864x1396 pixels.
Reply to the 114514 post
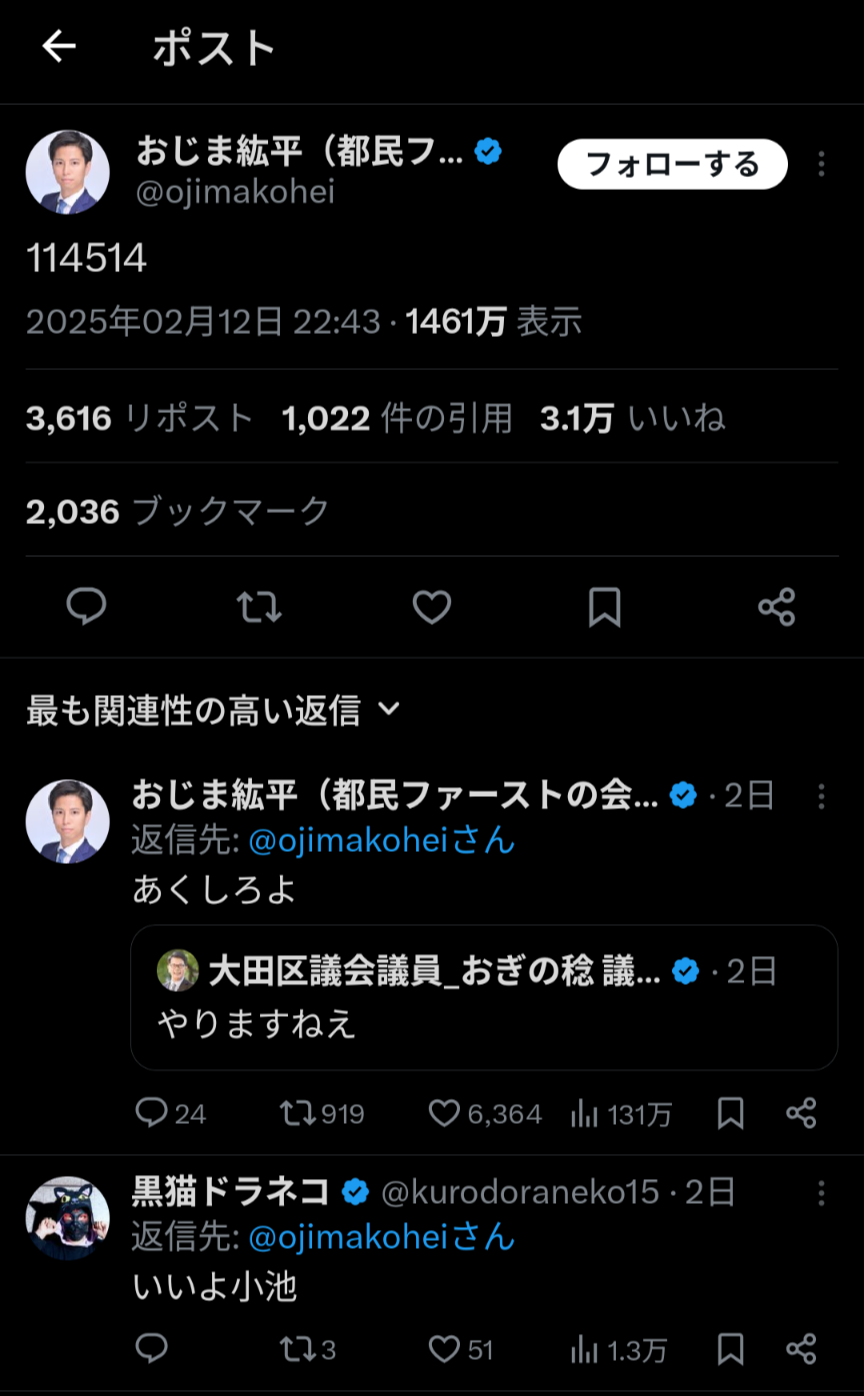tap(86, 607)
